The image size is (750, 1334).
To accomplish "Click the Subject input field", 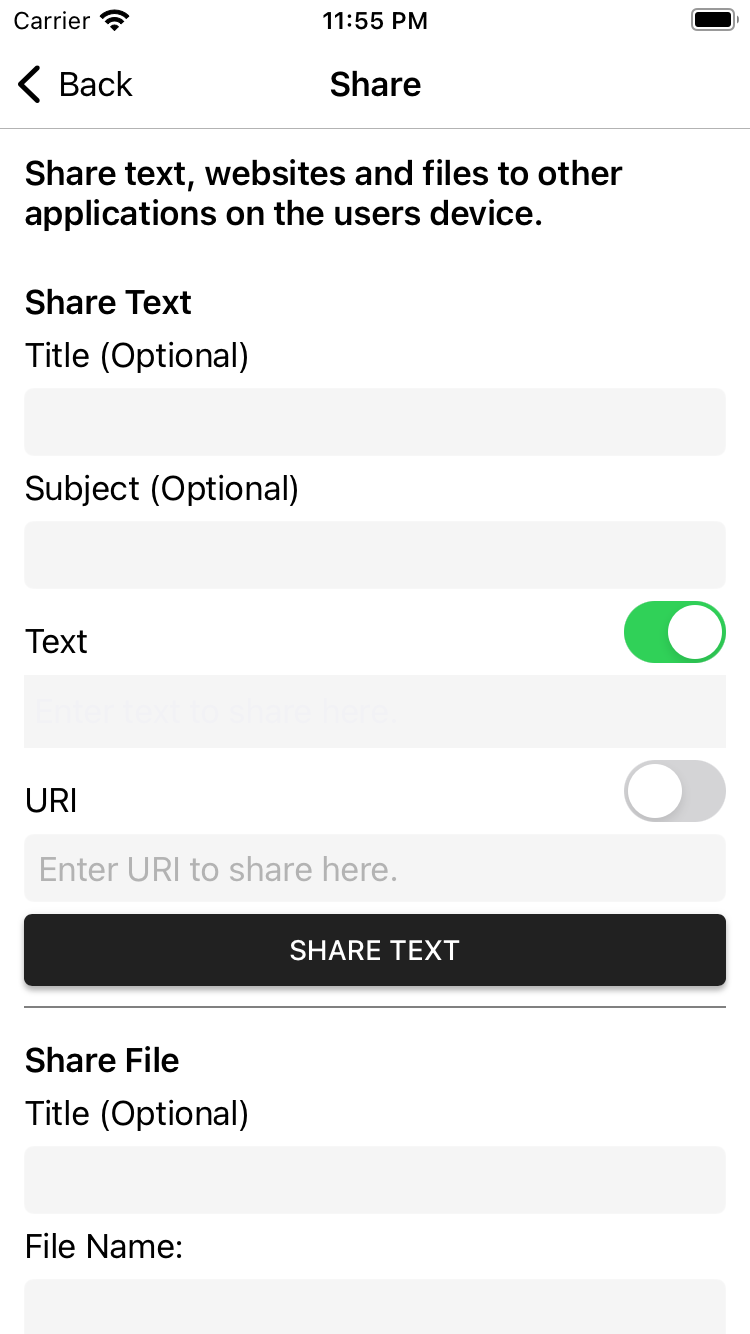I will point(375,554).
